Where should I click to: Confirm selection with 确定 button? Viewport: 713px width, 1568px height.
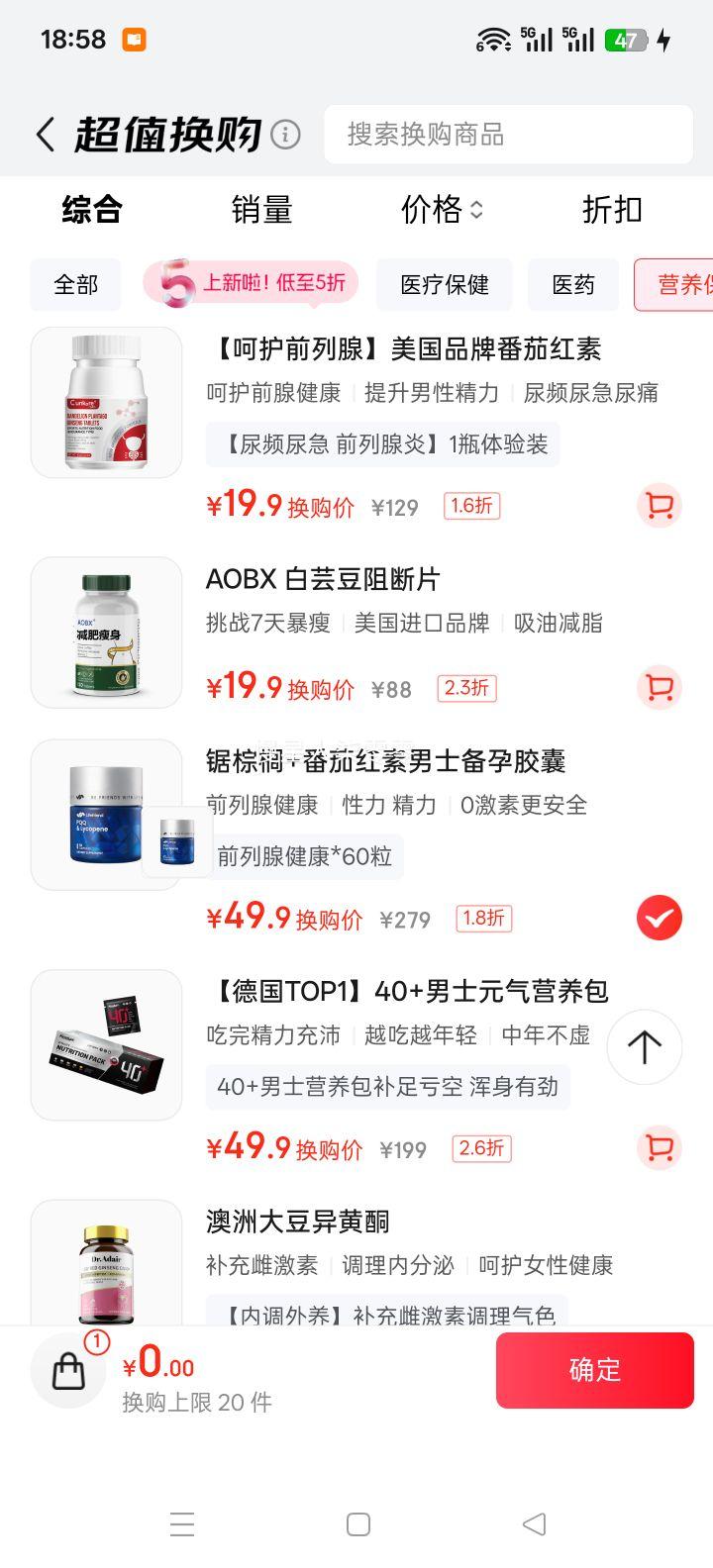click(x=594, y=1370)
